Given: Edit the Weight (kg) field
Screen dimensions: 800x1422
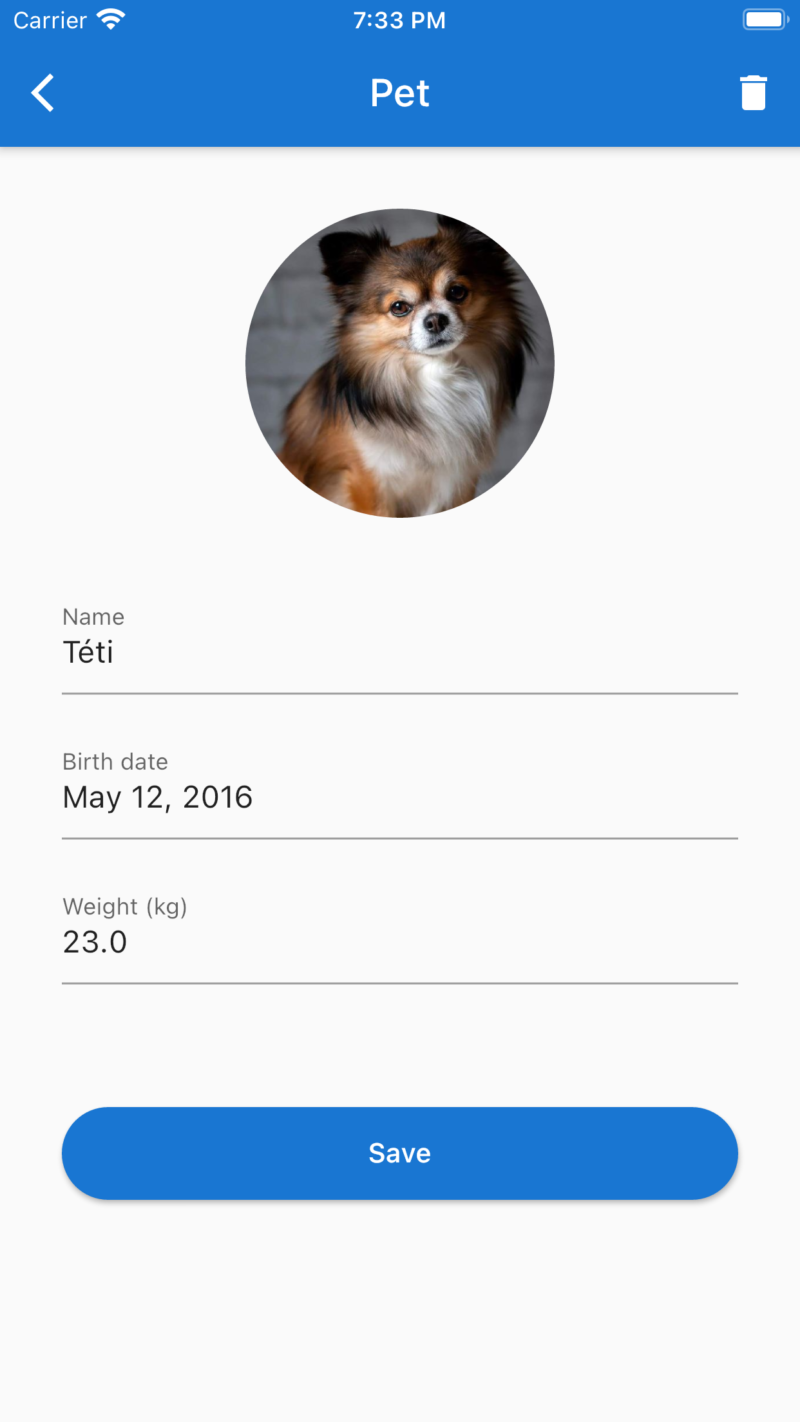Looking at the screenshot, I should click(400, 942).
